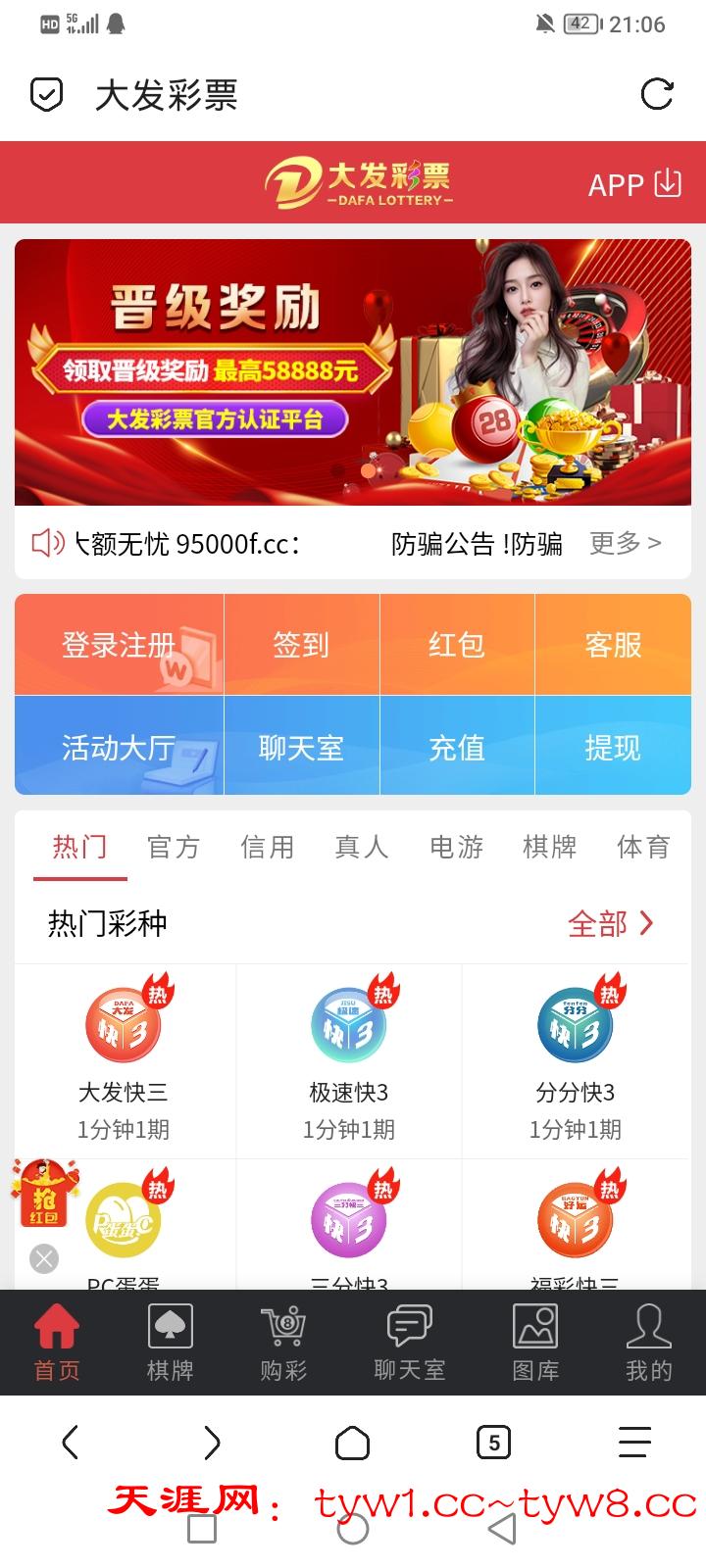Dismiss the floating 抢红包 widget
Viewport: 706px width, 1568px height.
(44, 1258)
